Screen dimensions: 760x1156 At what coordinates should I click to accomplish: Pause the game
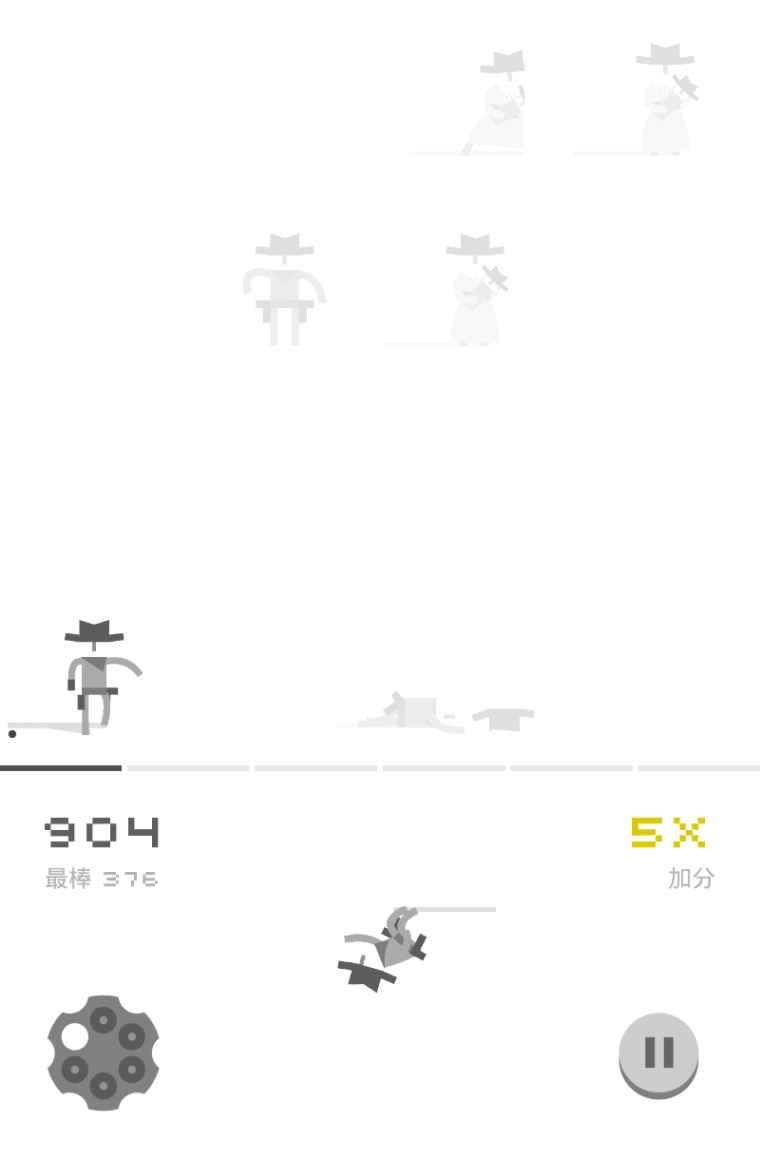658,1053
